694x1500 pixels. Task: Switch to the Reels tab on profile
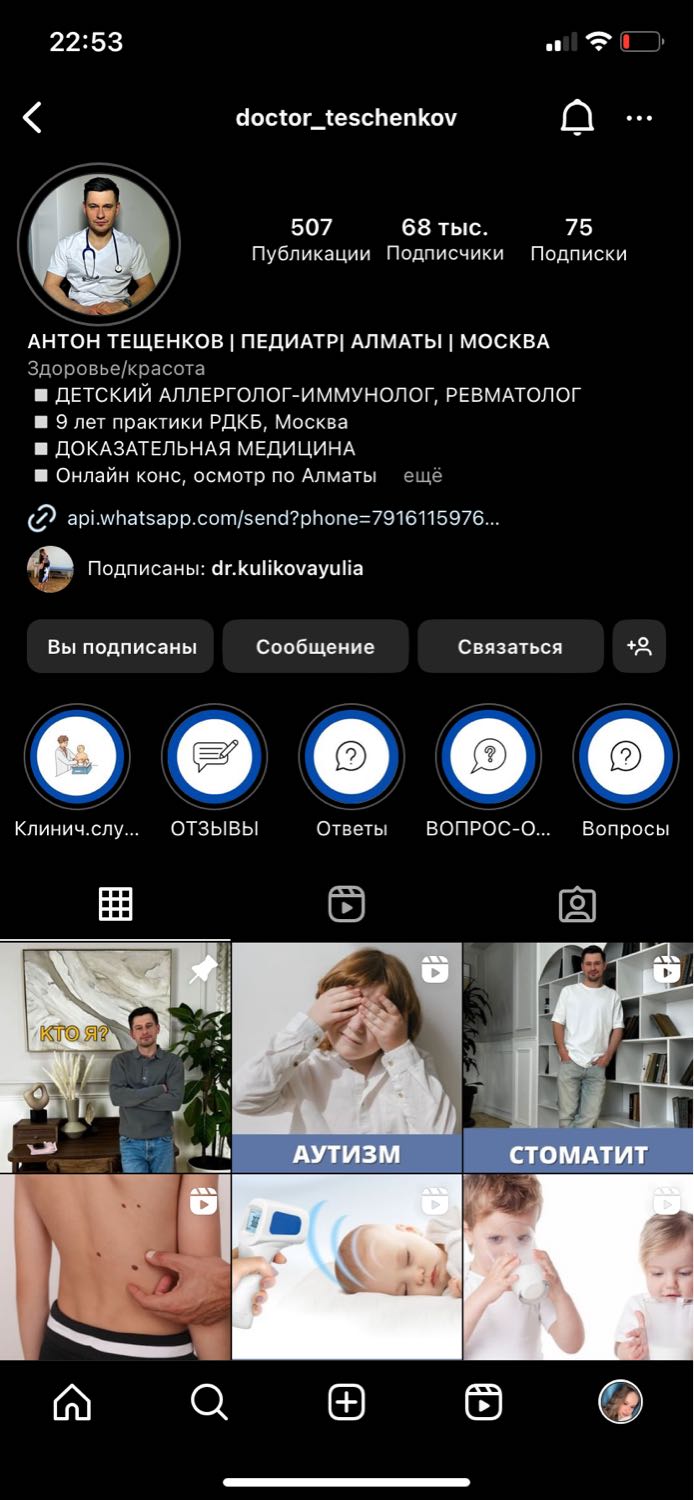tap(347, 904)
